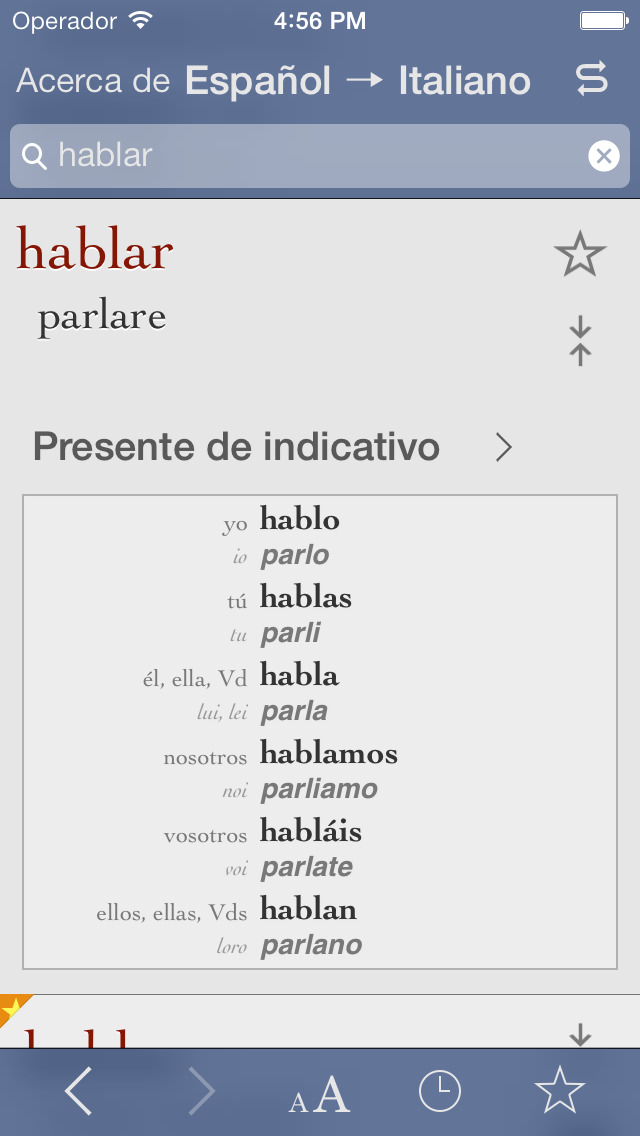The image size is (640, 1136).
Task: Mark hablar as a favorite
Action: (580, 254)
